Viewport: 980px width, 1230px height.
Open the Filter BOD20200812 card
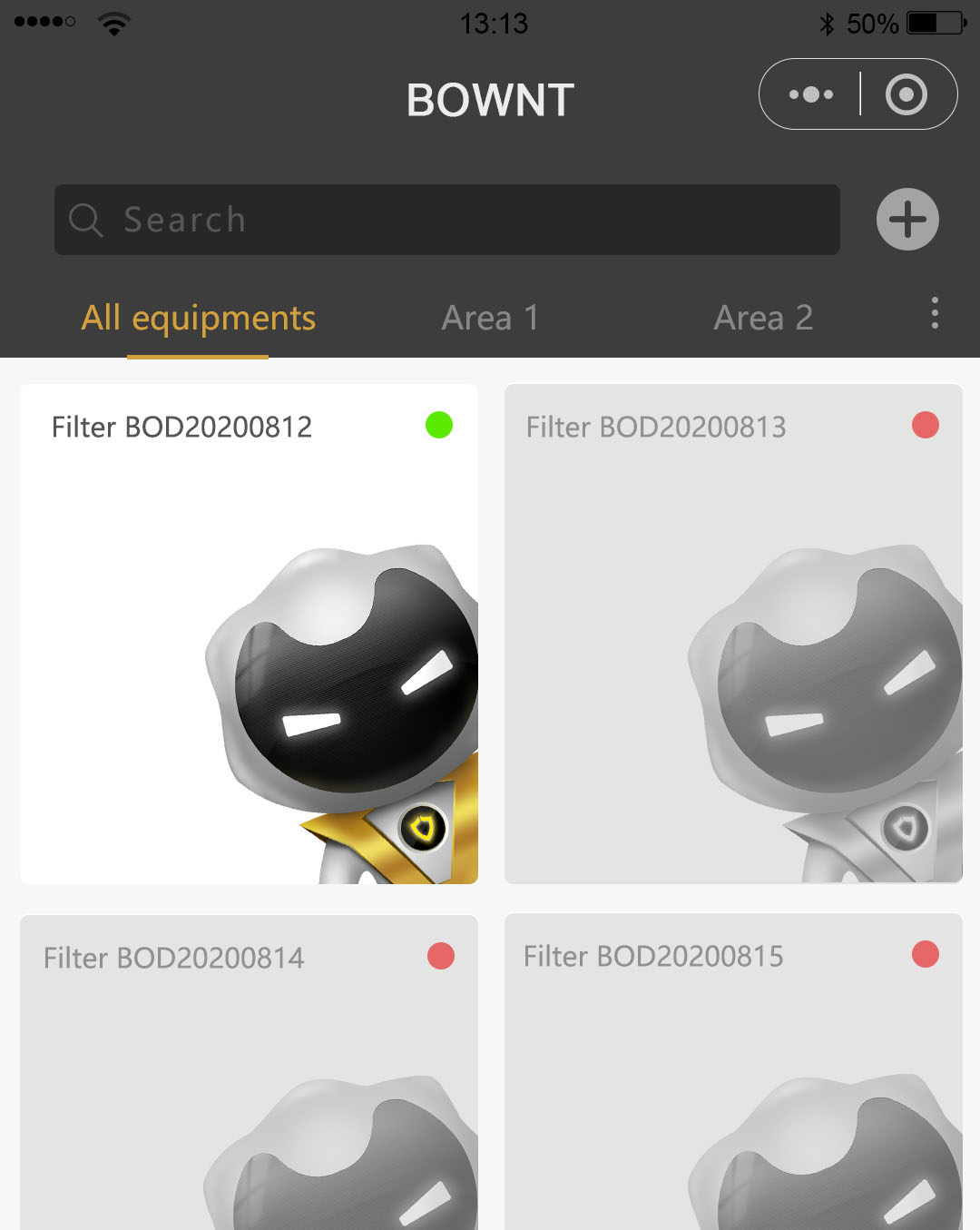click(249, 634)
